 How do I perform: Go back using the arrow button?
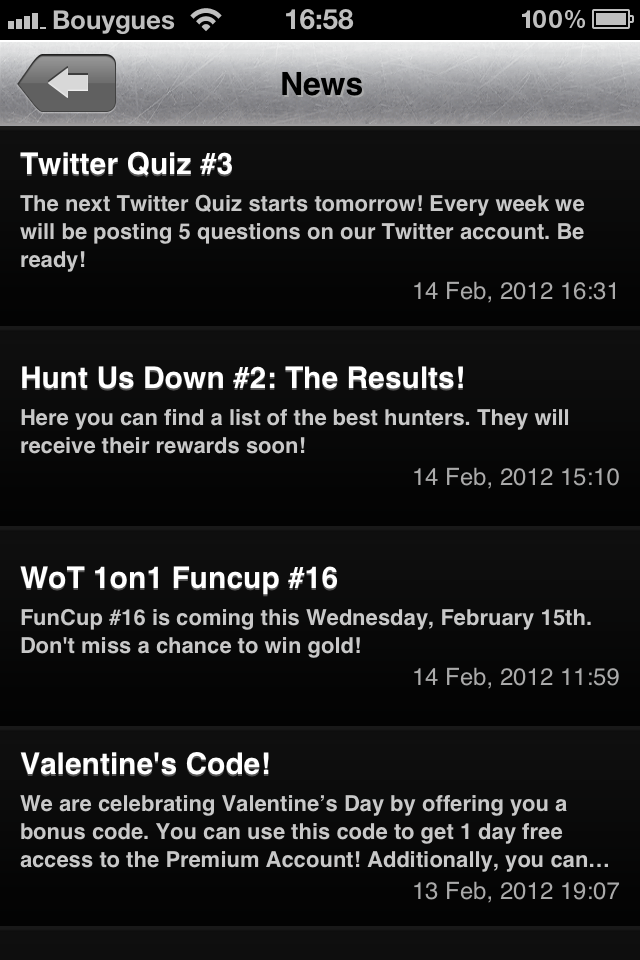click(67, 83)
